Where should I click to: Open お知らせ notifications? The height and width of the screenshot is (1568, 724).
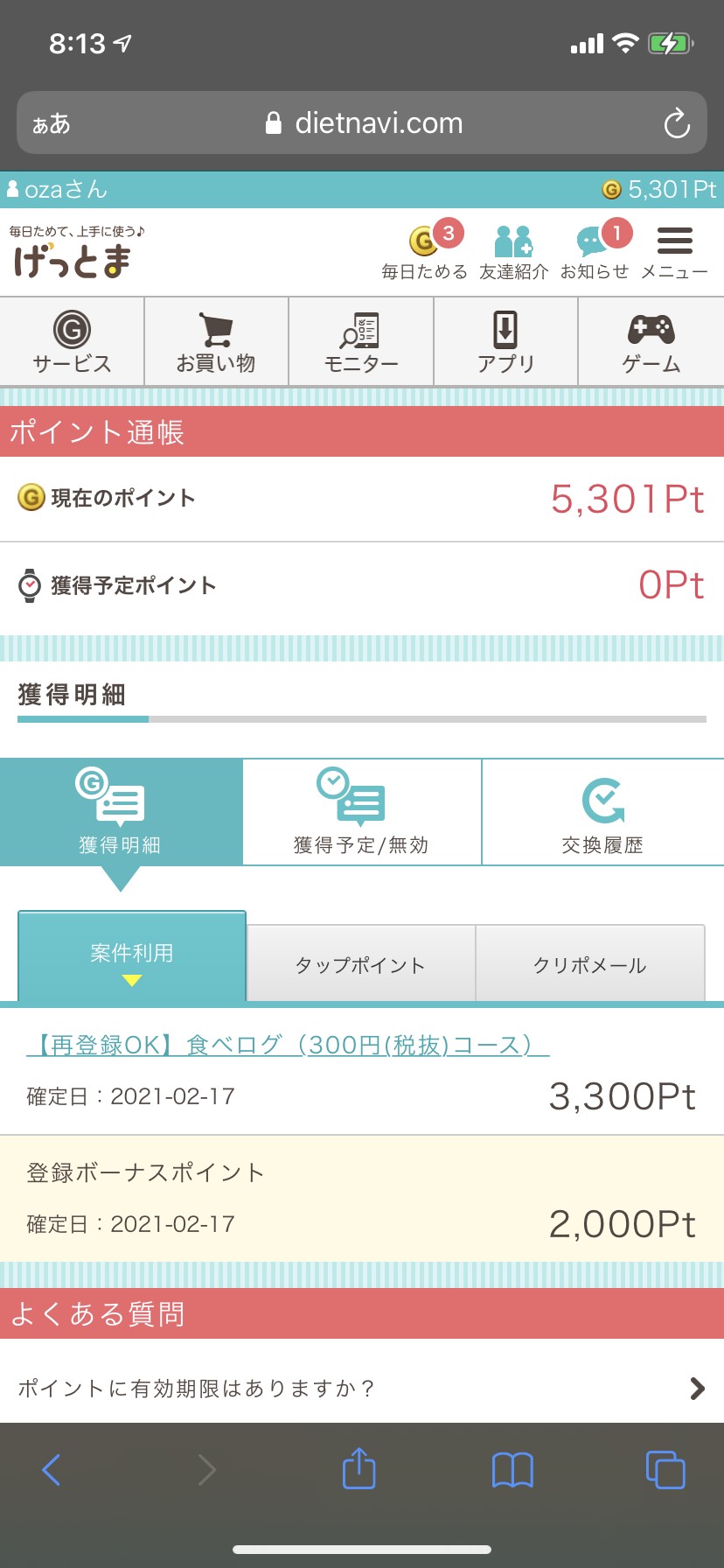(x=595, y=250)
